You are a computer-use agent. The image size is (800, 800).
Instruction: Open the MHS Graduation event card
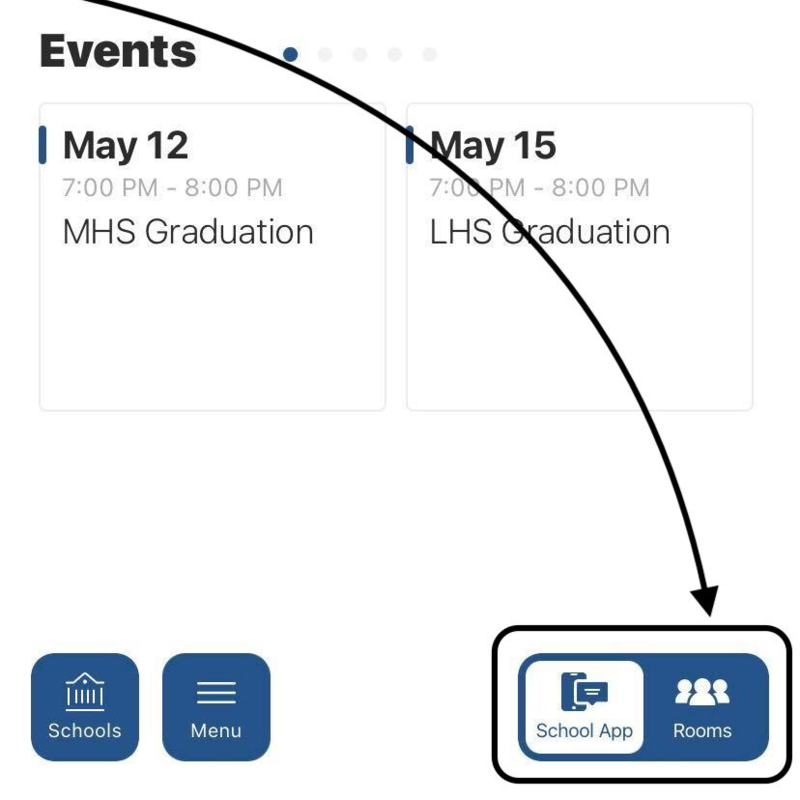tap(212, 256)
